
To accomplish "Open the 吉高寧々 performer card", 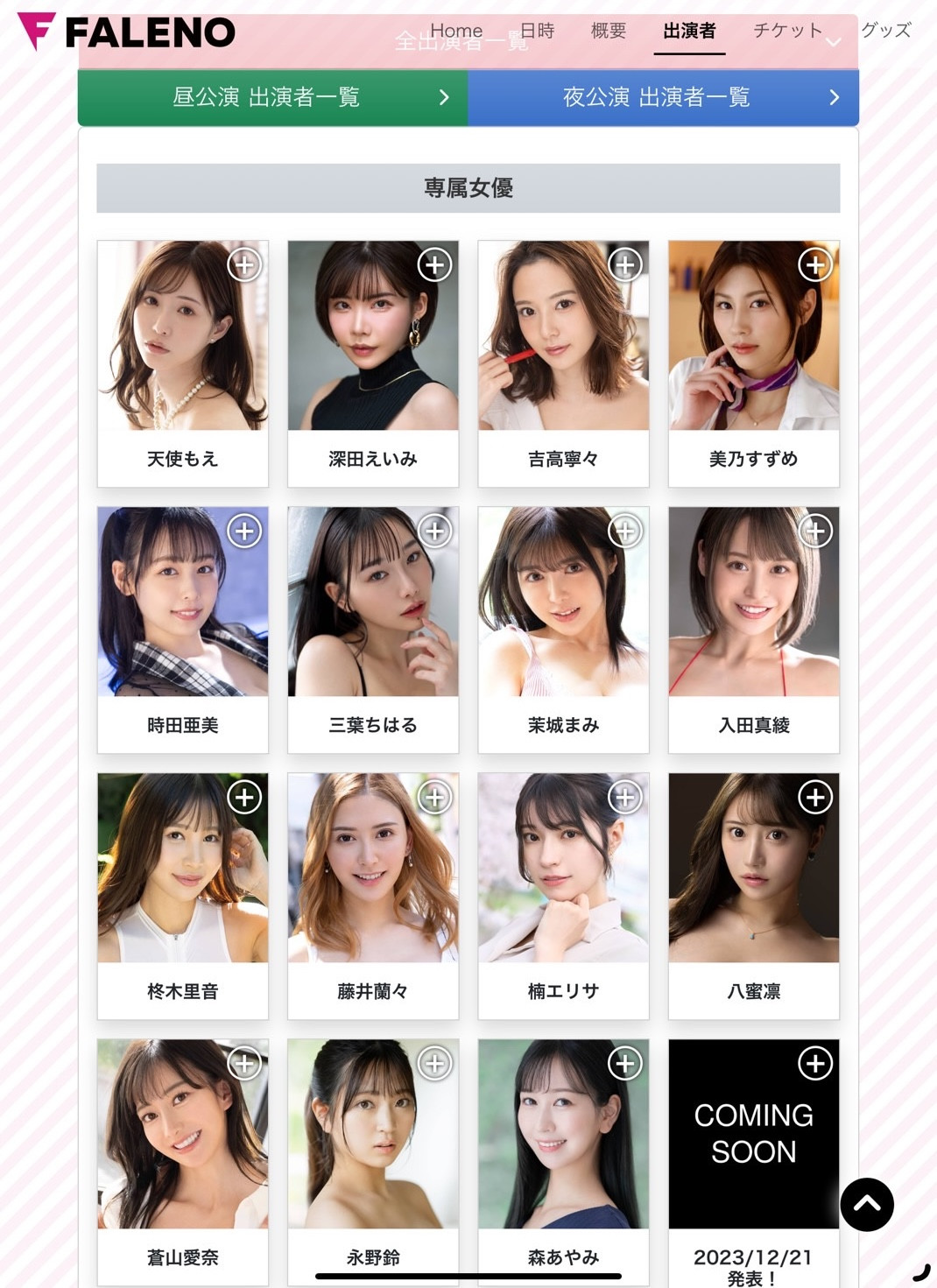I will (x=563, y=362).
